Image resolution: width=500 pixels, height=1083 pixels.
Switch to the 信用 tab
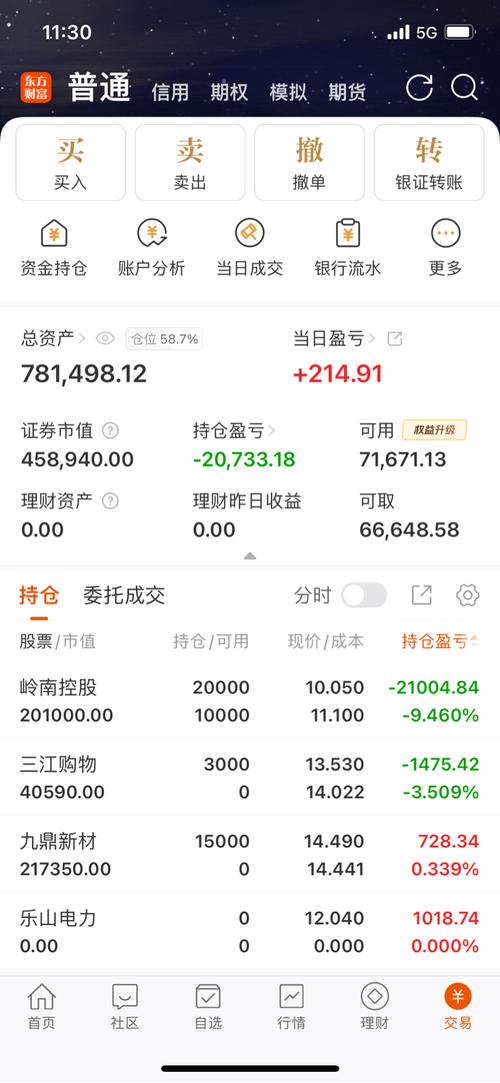(170, 92)
